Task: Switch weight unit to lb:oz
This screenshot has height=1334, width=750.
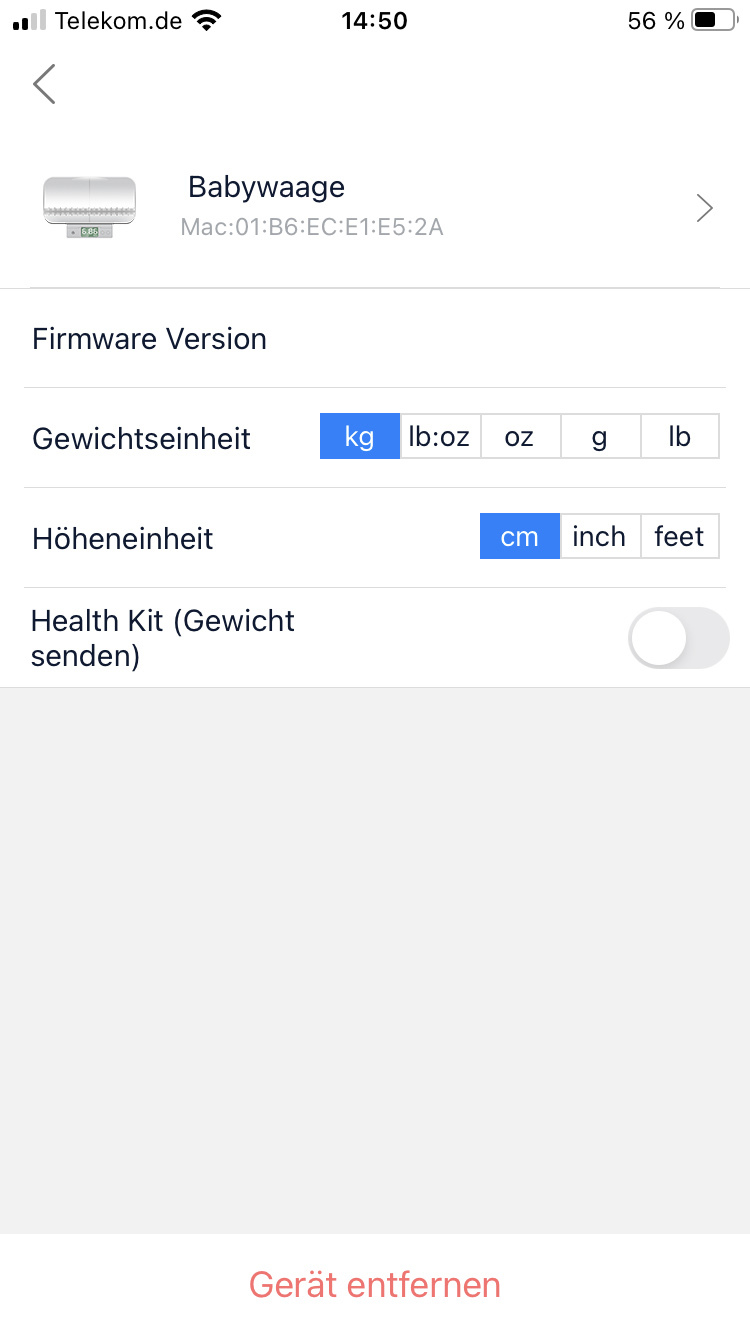Action: point(440,437)
